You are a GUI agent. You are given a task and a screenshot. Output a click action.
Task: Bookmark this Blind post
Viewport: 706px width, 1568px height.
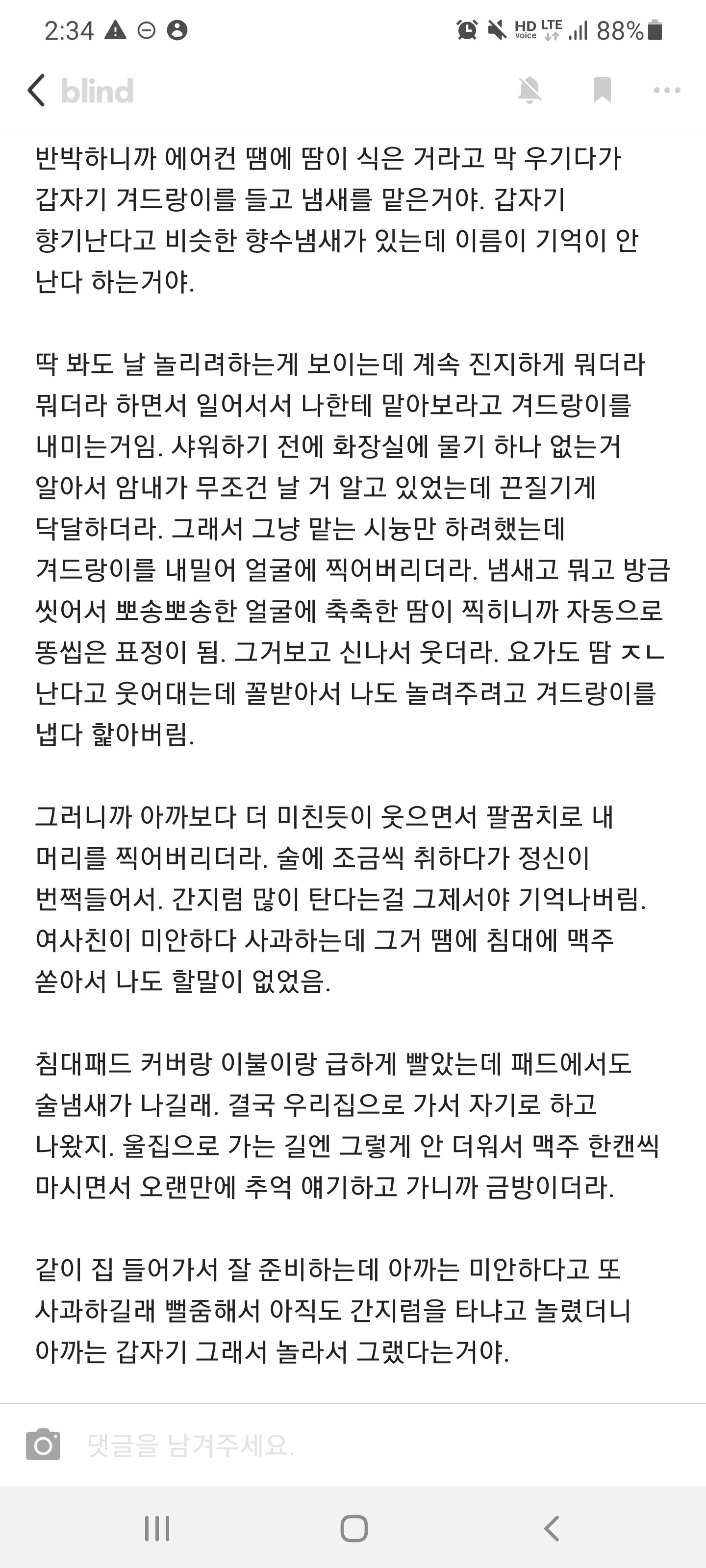[x=602, y=90]
